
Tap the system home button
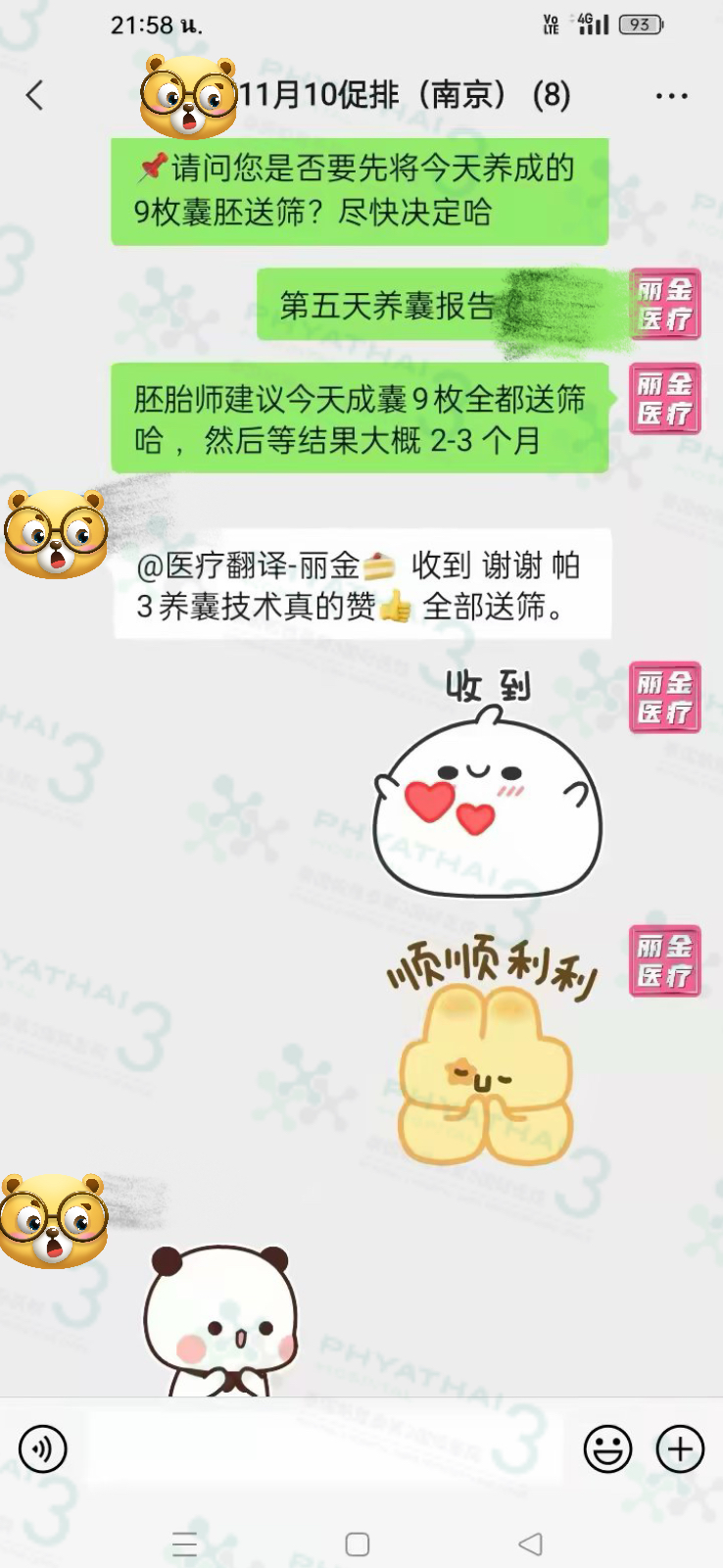point(358,1544)
